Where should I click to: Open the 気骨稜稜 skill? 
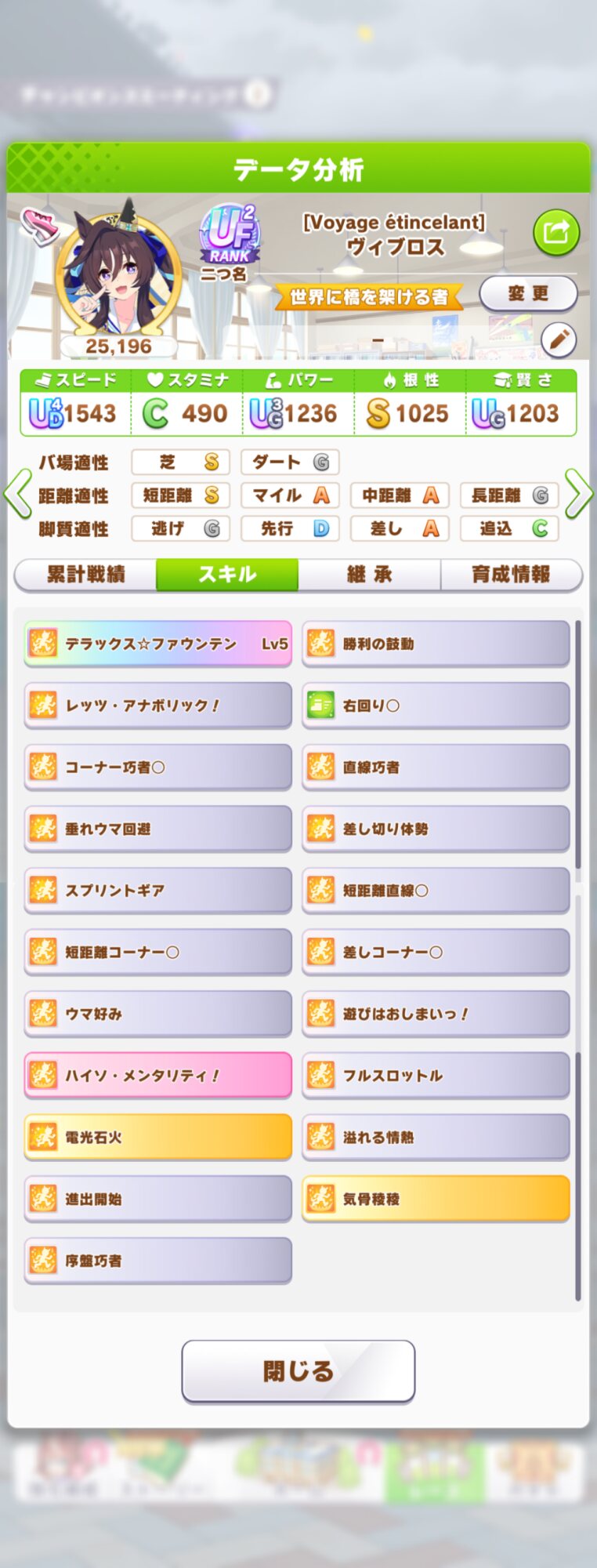[x=436, y=1199]
